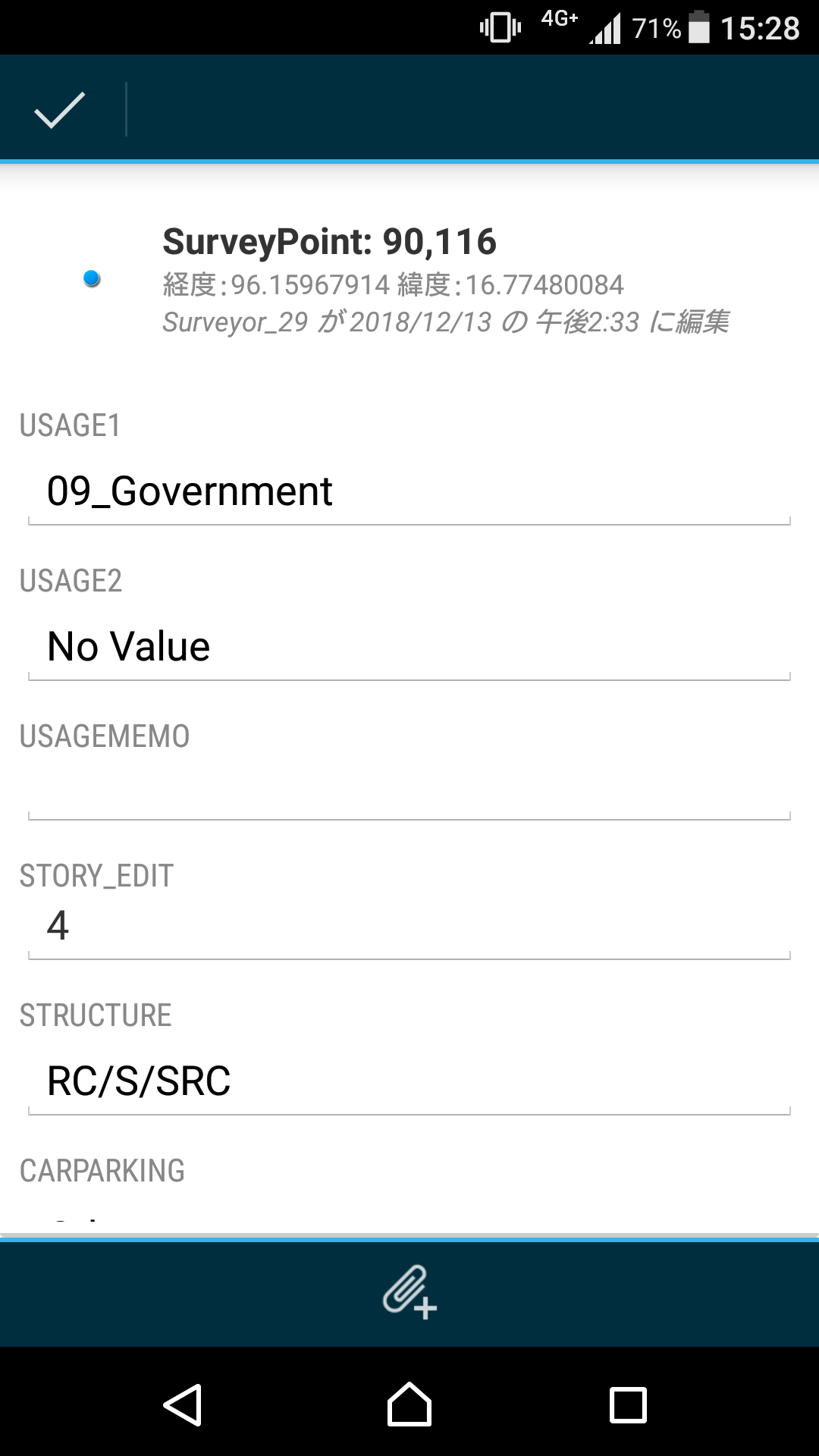Viewport: 819px width, 1456px height.
Task: Open the USAGE1 field showing 09_Government
Action: [x=409, y=491]
